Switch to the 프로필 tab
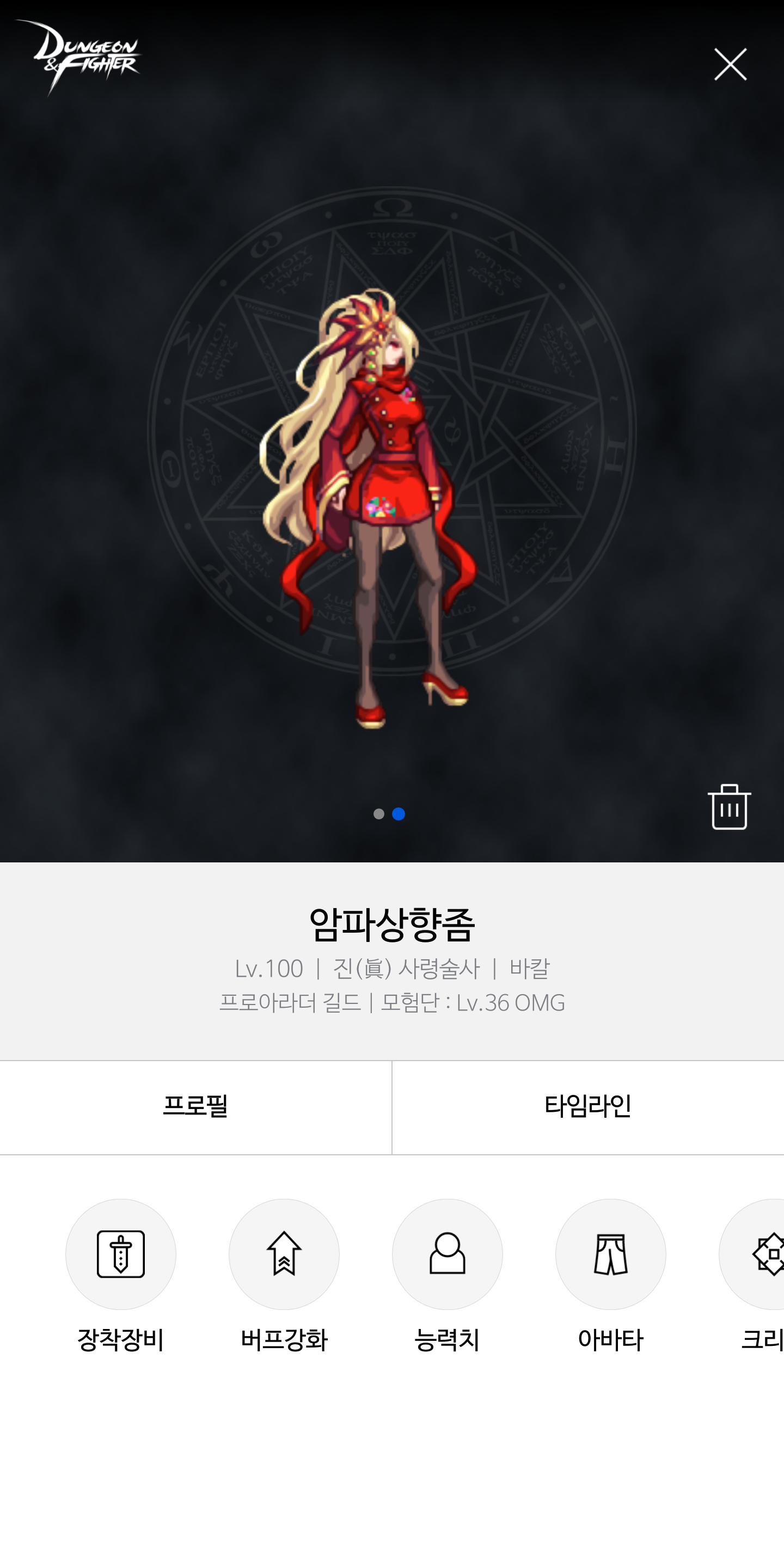Screen dimensions: 784x1568 point(195,1107)
